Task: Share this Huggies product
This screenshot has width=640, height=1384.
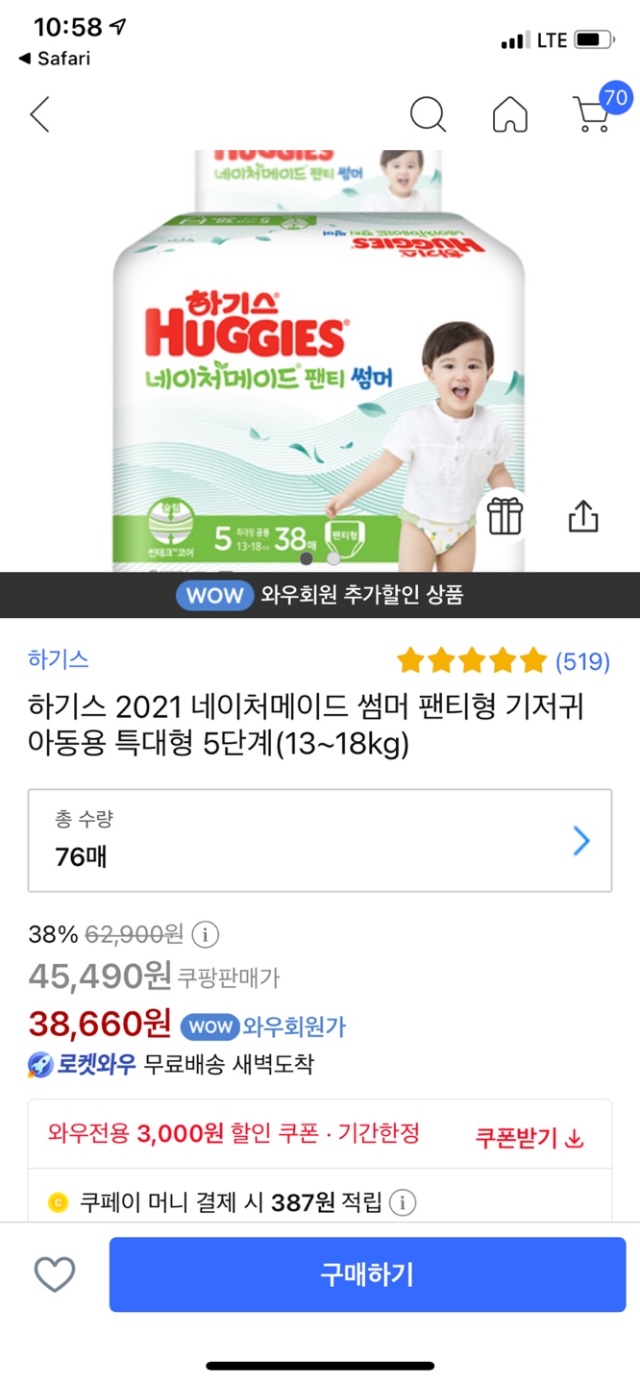Action: coord(583,516)
